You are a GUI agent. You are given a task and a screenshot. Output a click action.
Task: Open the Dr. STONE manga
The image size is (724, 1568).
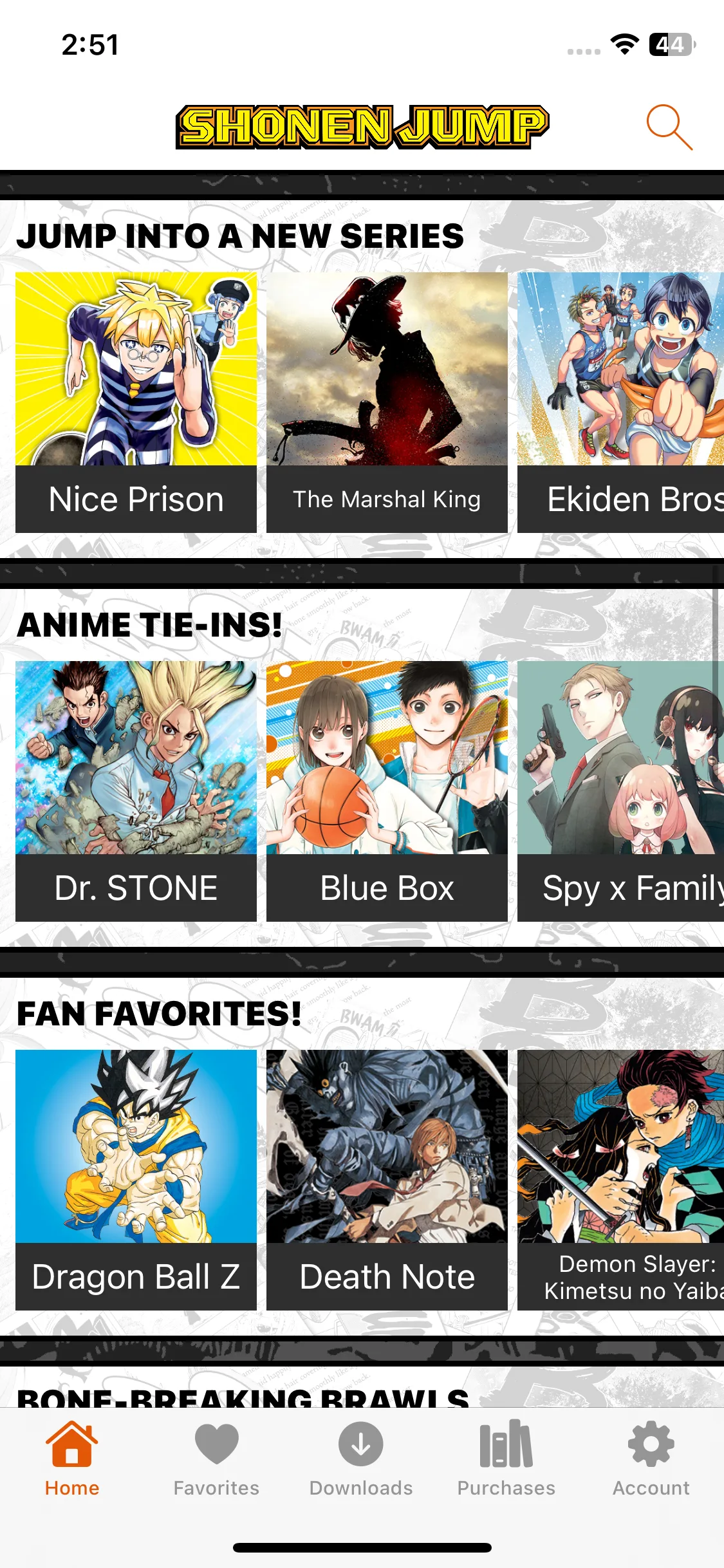pos(136,790)
